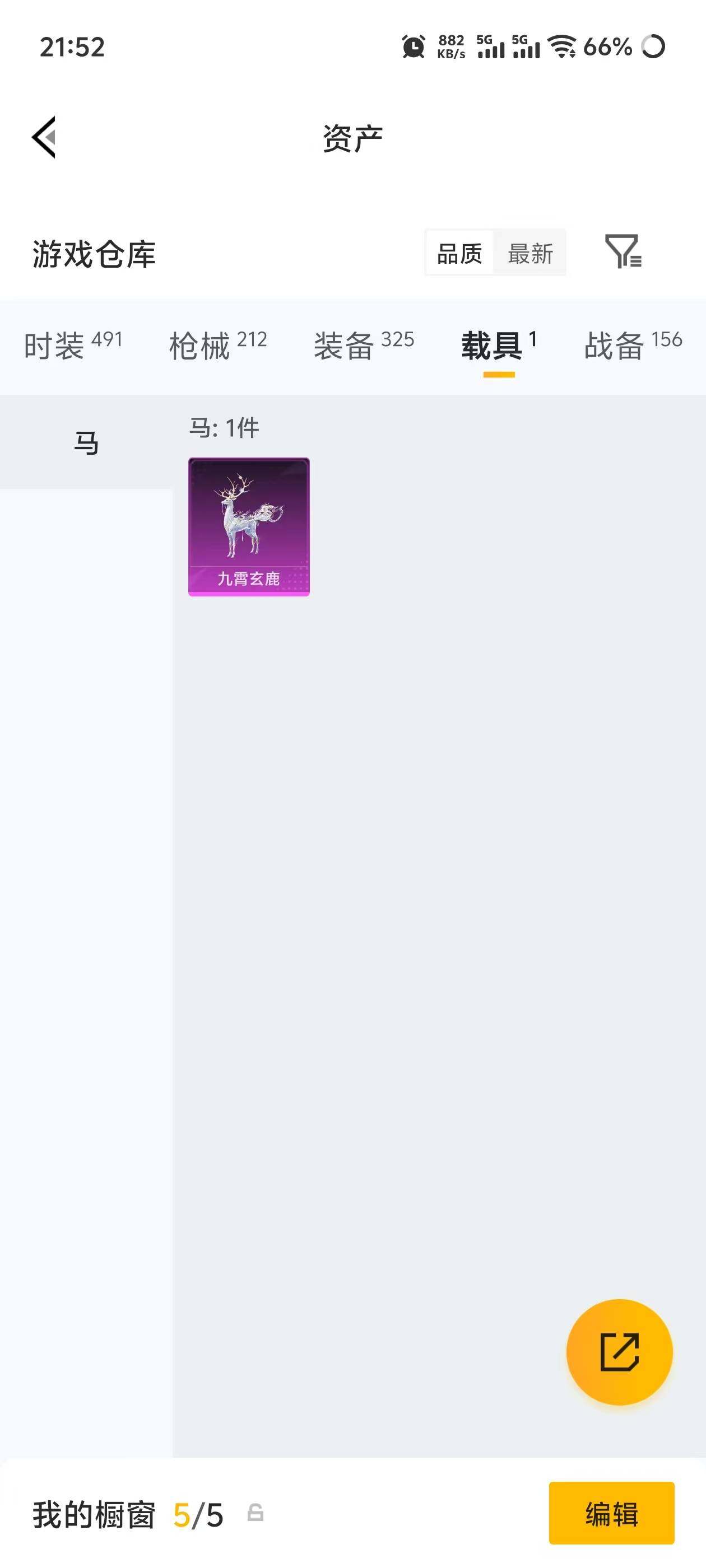706x1568 pixels.
Task: Tap the 5G signal indicator in status bar
Action: [491, 48]
